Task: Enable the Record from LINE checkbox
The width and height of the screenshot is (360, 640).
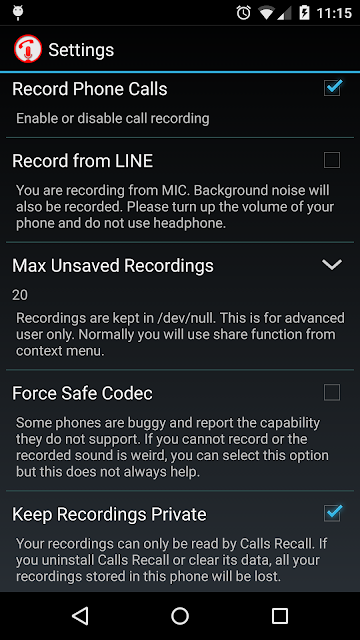Action: point(332,160)
